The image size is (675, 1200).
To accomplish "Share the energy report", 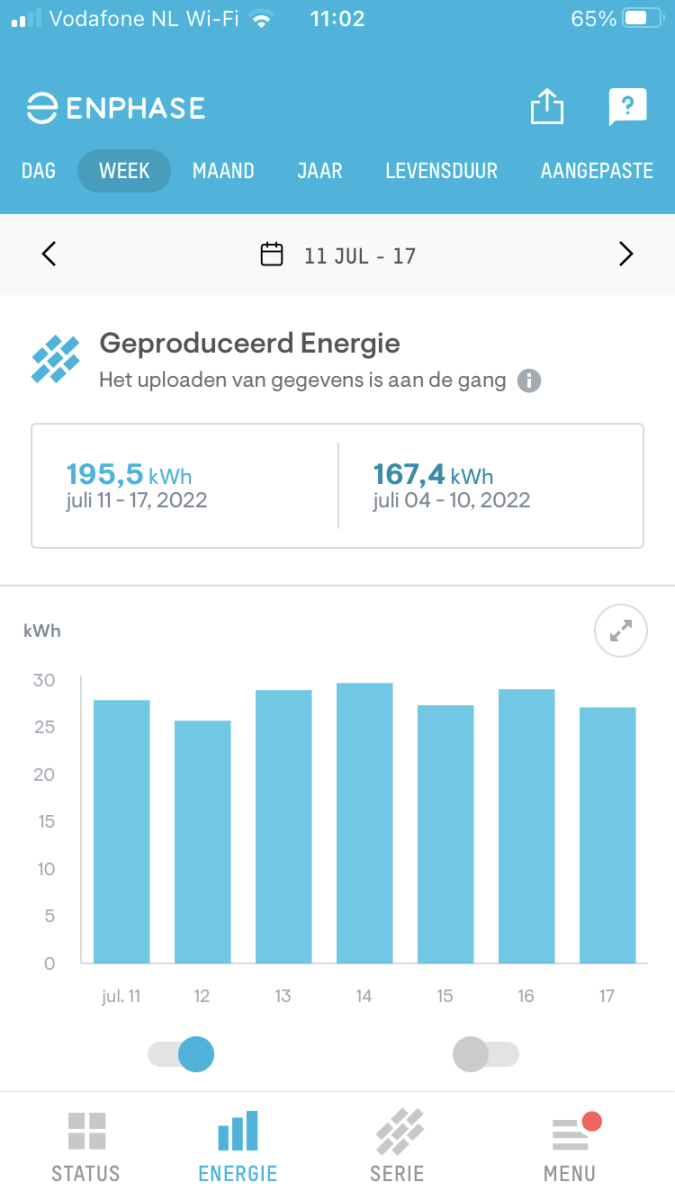I will [547, 107].
